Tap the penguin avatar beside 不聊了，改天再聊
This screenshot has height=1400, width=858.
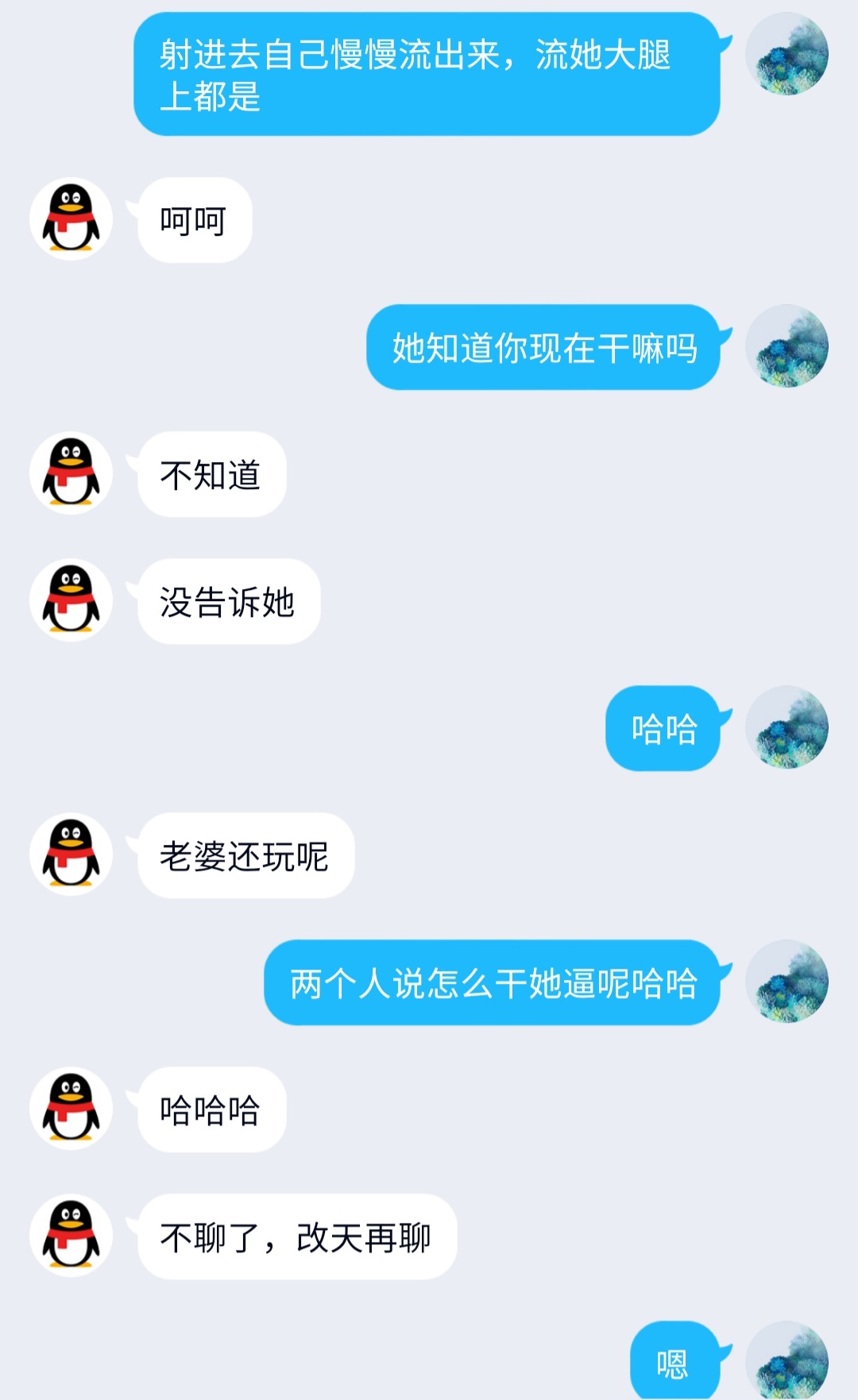click(x=71, y=1236)
